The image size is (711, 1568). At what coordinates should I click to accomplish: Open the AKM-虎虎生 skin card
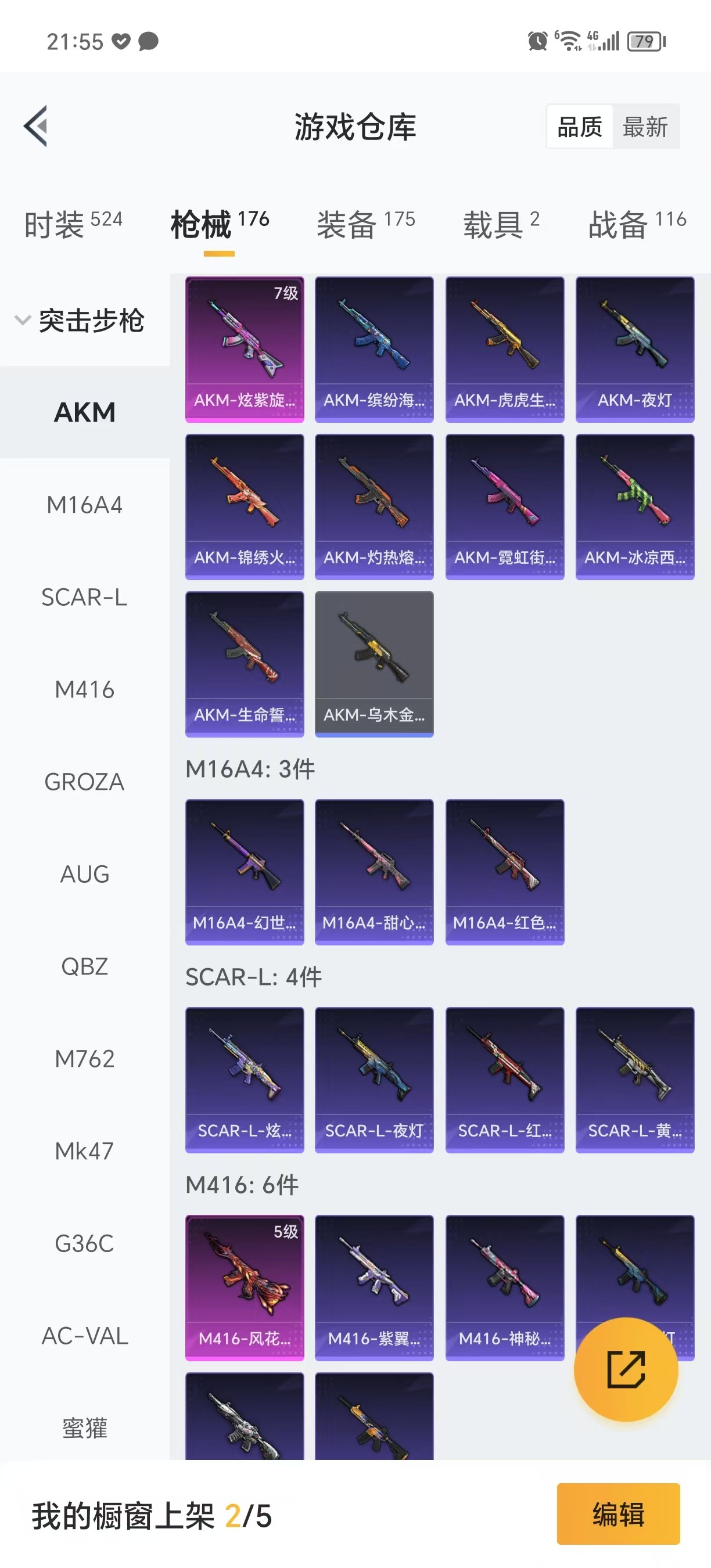[x=504, y=349]
